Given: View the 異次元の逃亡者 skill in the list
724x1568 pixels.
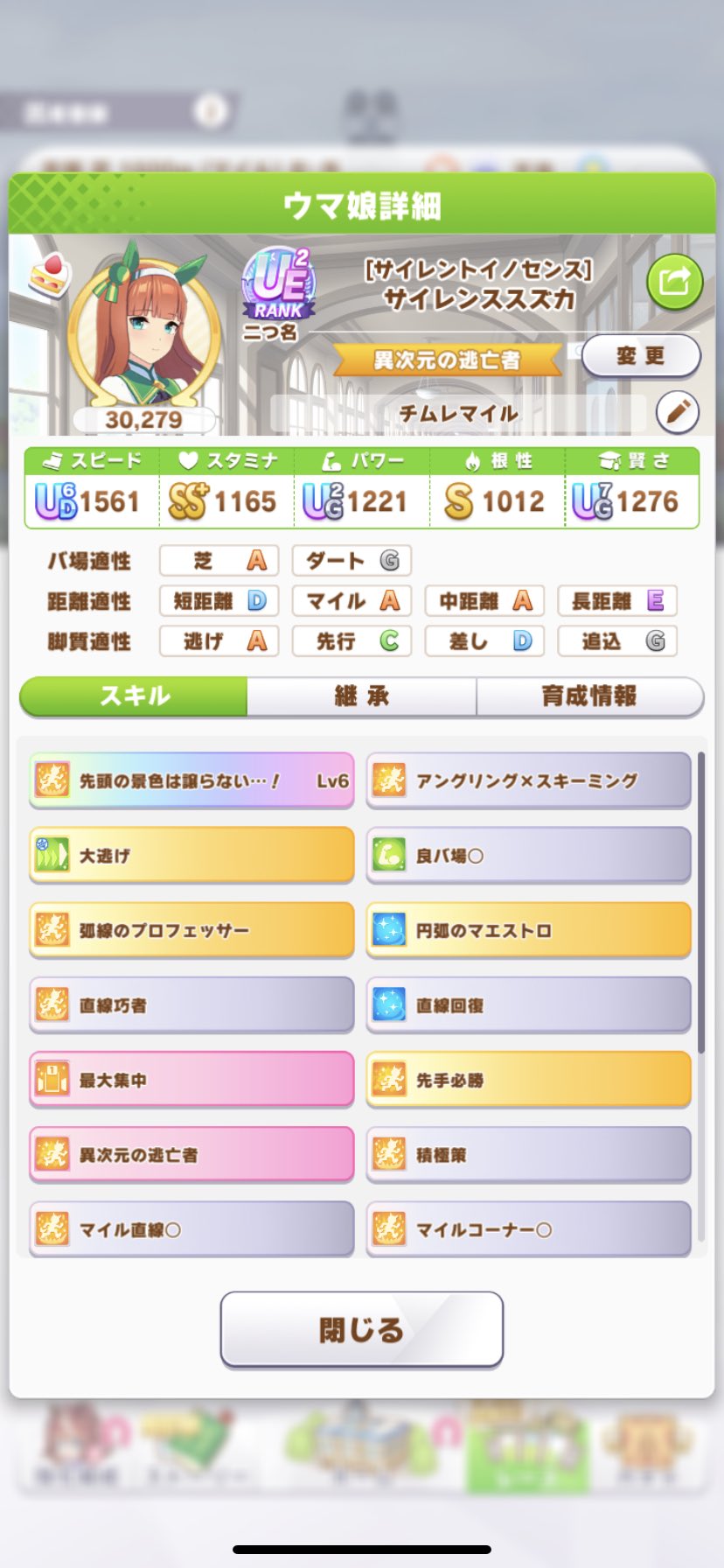Looking at the screenshot, I should point(191,1154).
